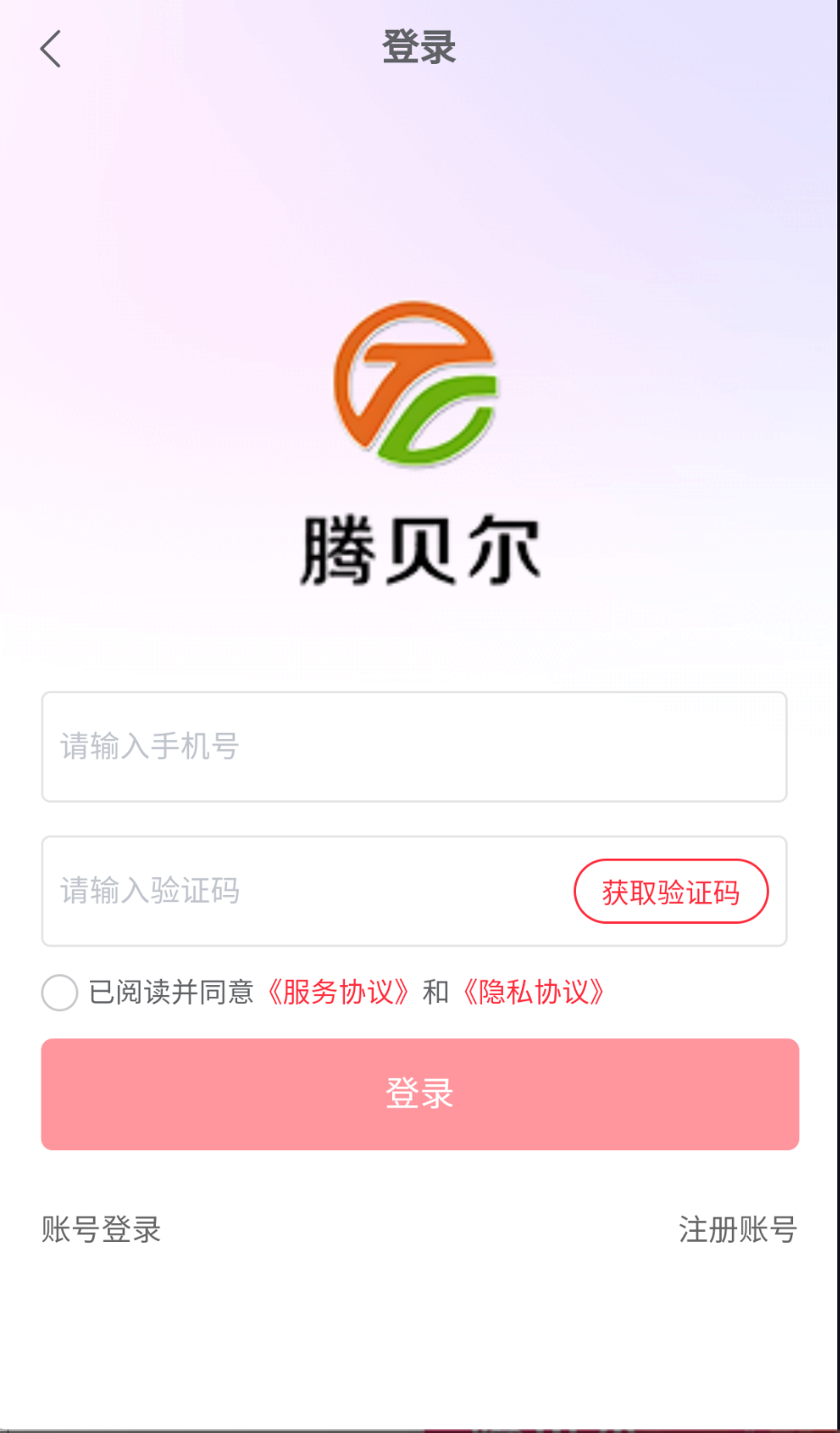Tap the rounded verification code pill button
840x1433 pixels.
[671, 890]
